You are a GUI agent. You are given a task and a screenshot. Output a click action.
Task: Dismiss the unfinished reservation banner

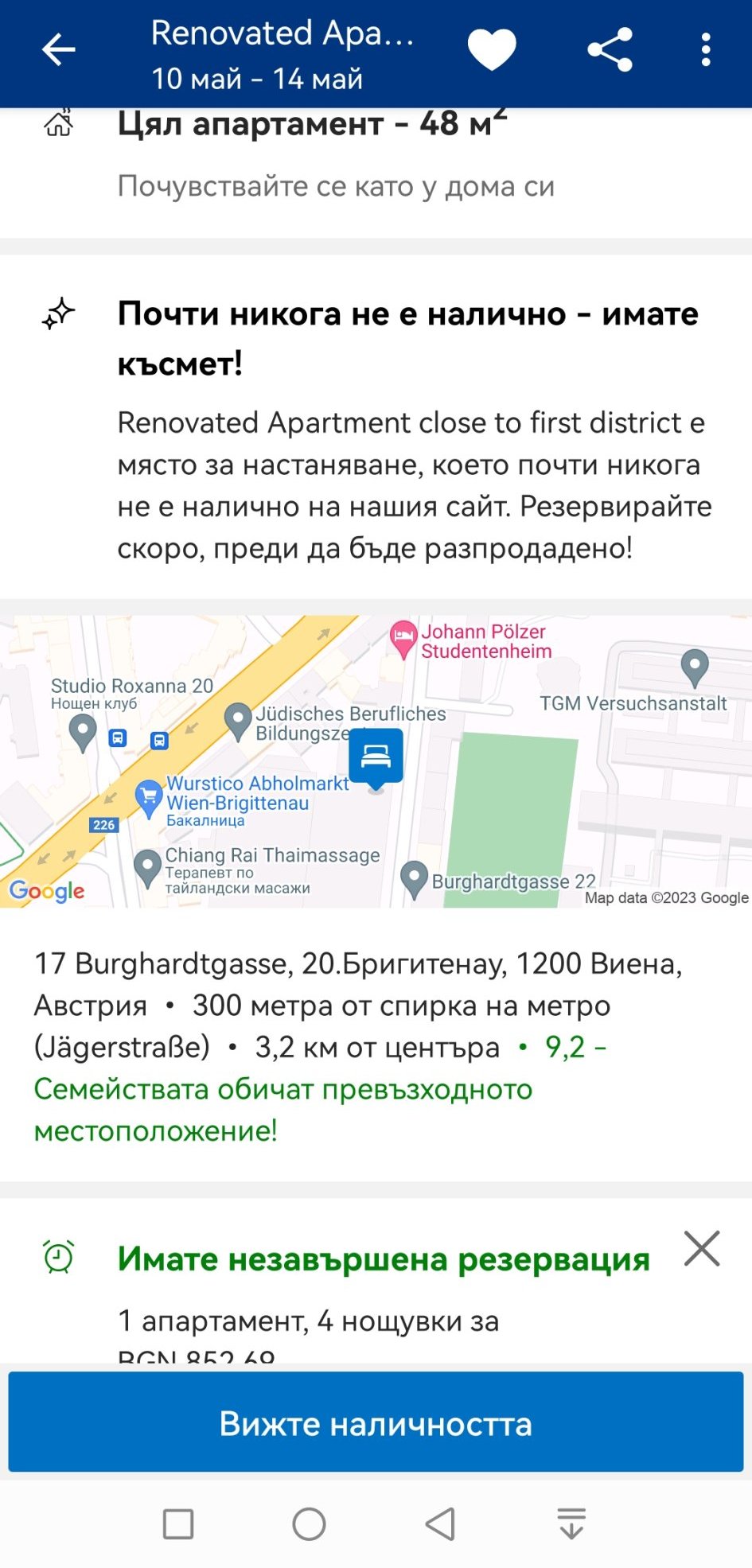click(702, 1248)
